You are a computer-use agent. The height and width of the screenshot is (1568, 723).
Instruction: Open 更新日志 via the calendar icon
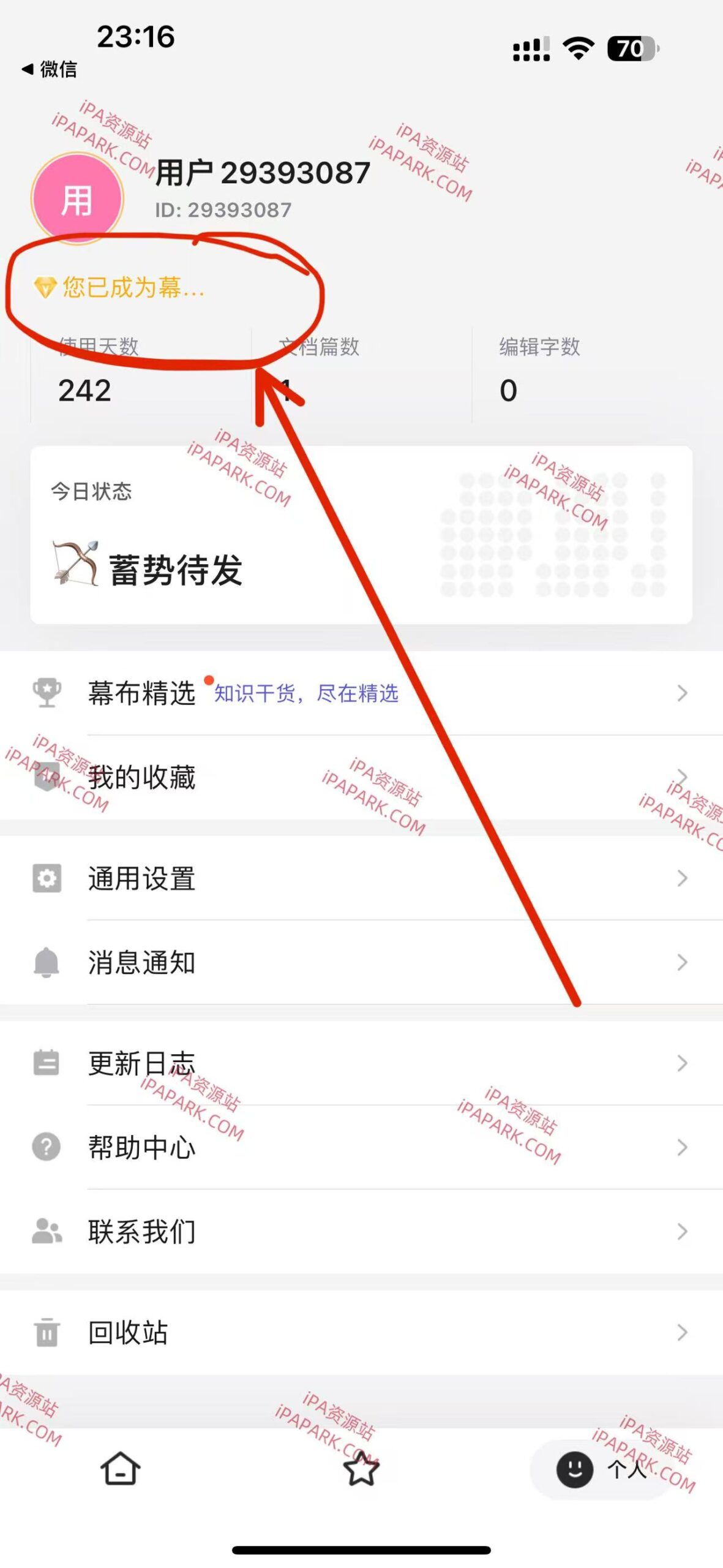pyautogui.click(x=46, y=1064)
